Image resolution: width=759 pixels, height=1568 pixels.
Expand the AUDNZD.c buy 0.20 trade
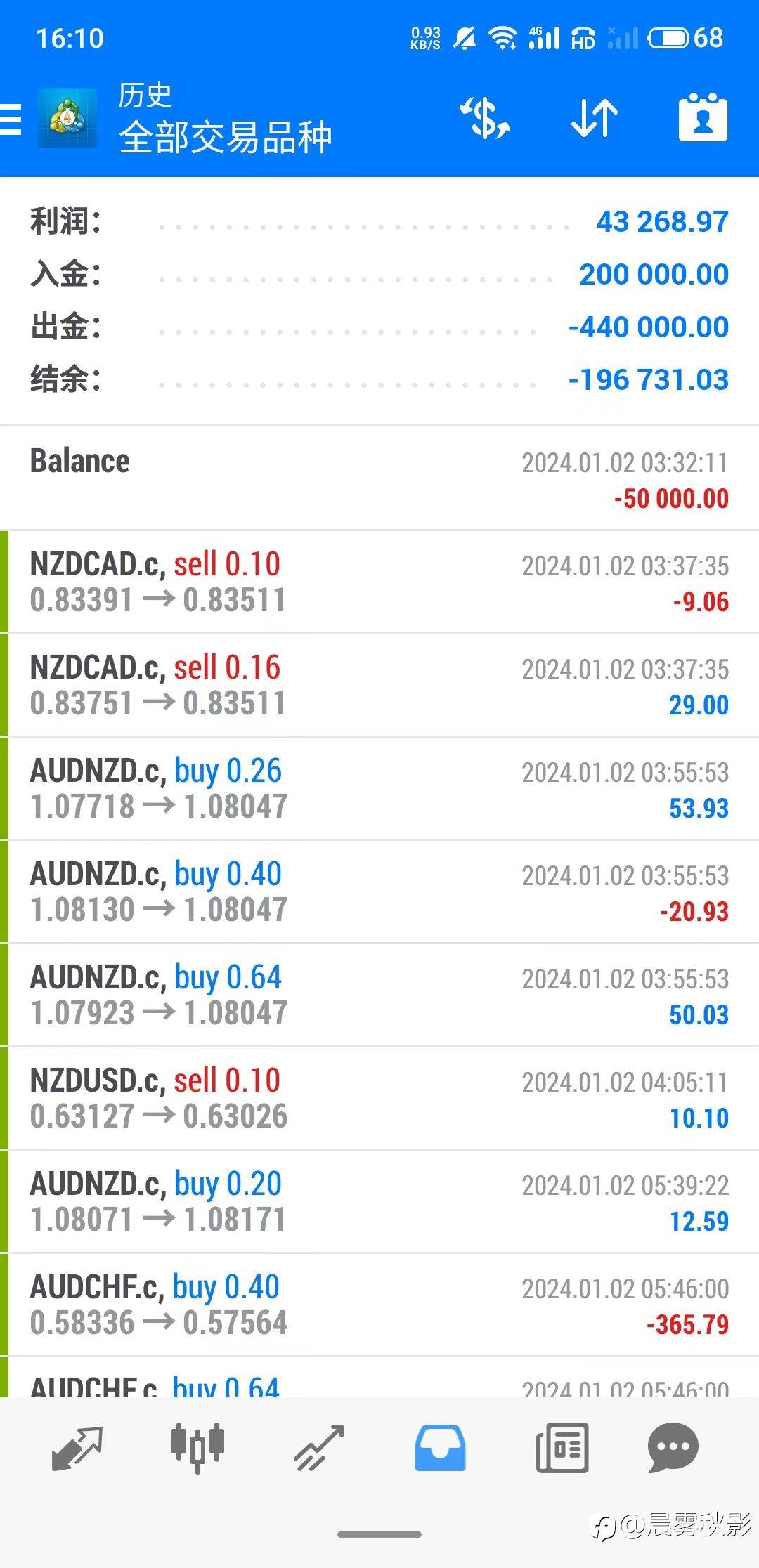pyautogui.click(x=379, y=1201)
